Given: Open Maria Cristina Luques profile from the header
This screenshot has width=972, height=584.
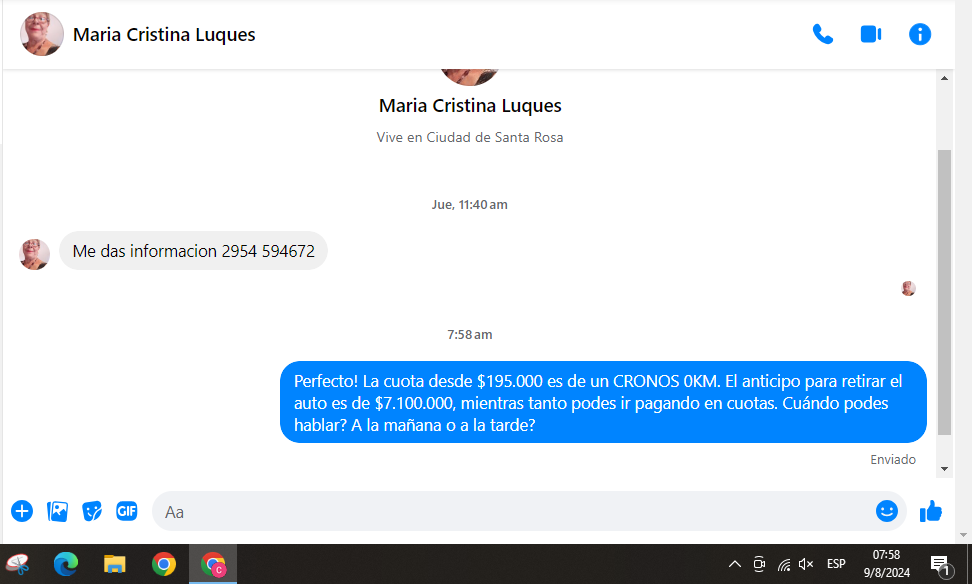Looking at the screenshot, I should [x=163, y=35].
